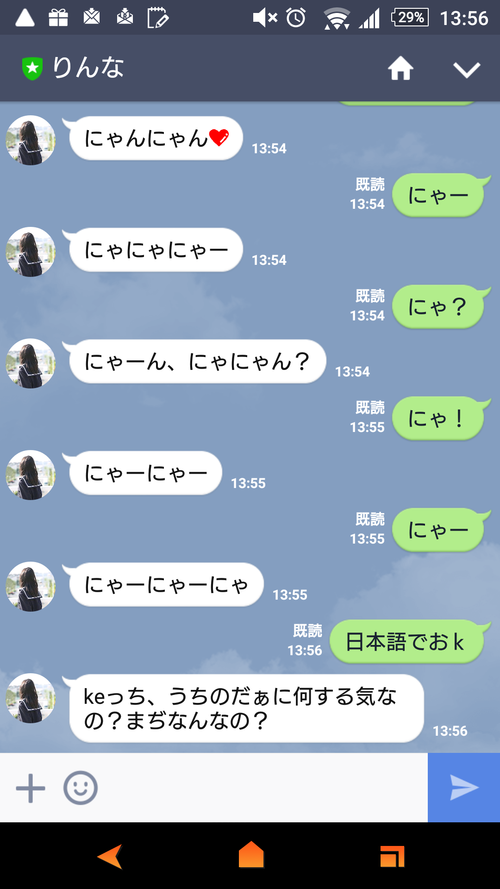
Task: Focus the message text input field
Action: point(264,788)
